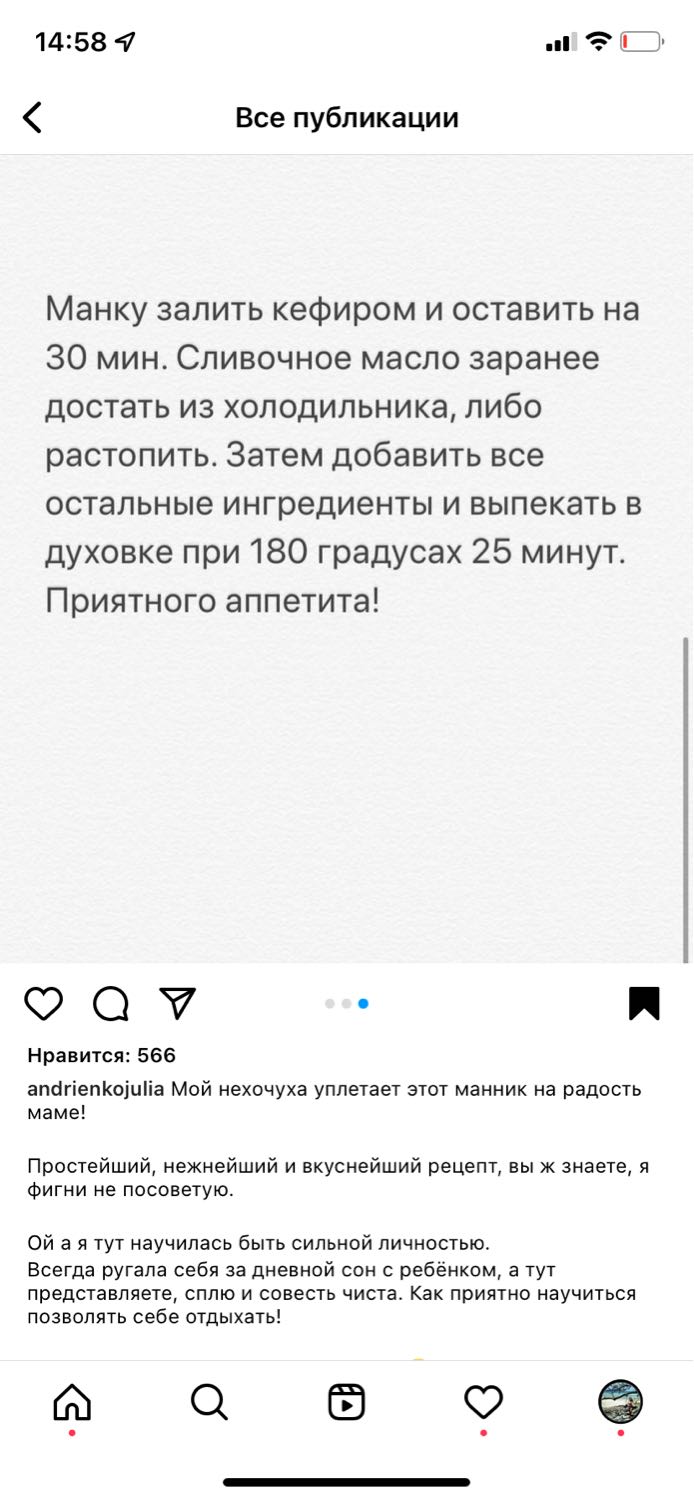
Task: Open comments on the post
Action: point(111,1003)
